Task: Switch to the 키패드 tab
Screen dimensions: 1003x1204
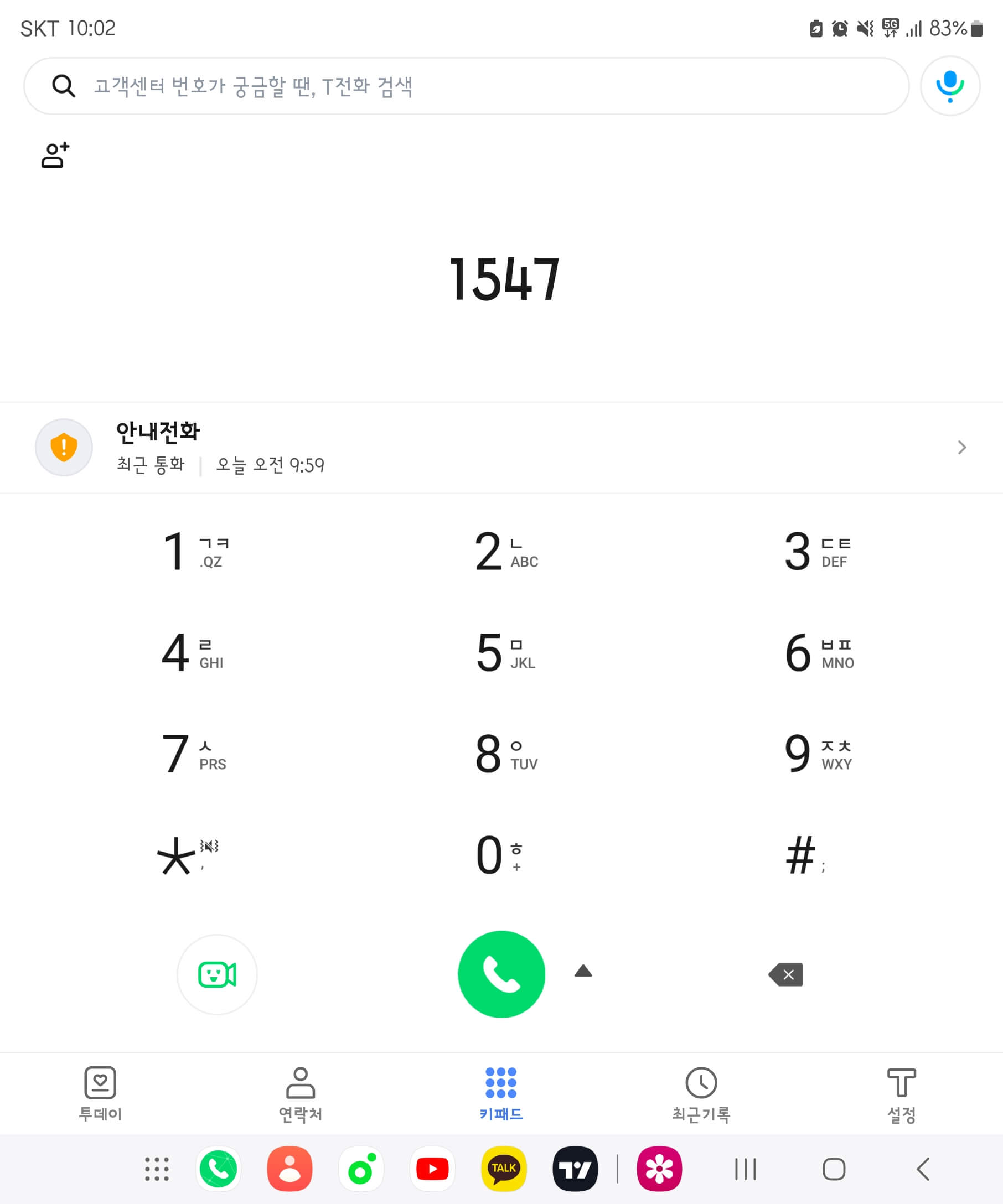Action: 500,1093
